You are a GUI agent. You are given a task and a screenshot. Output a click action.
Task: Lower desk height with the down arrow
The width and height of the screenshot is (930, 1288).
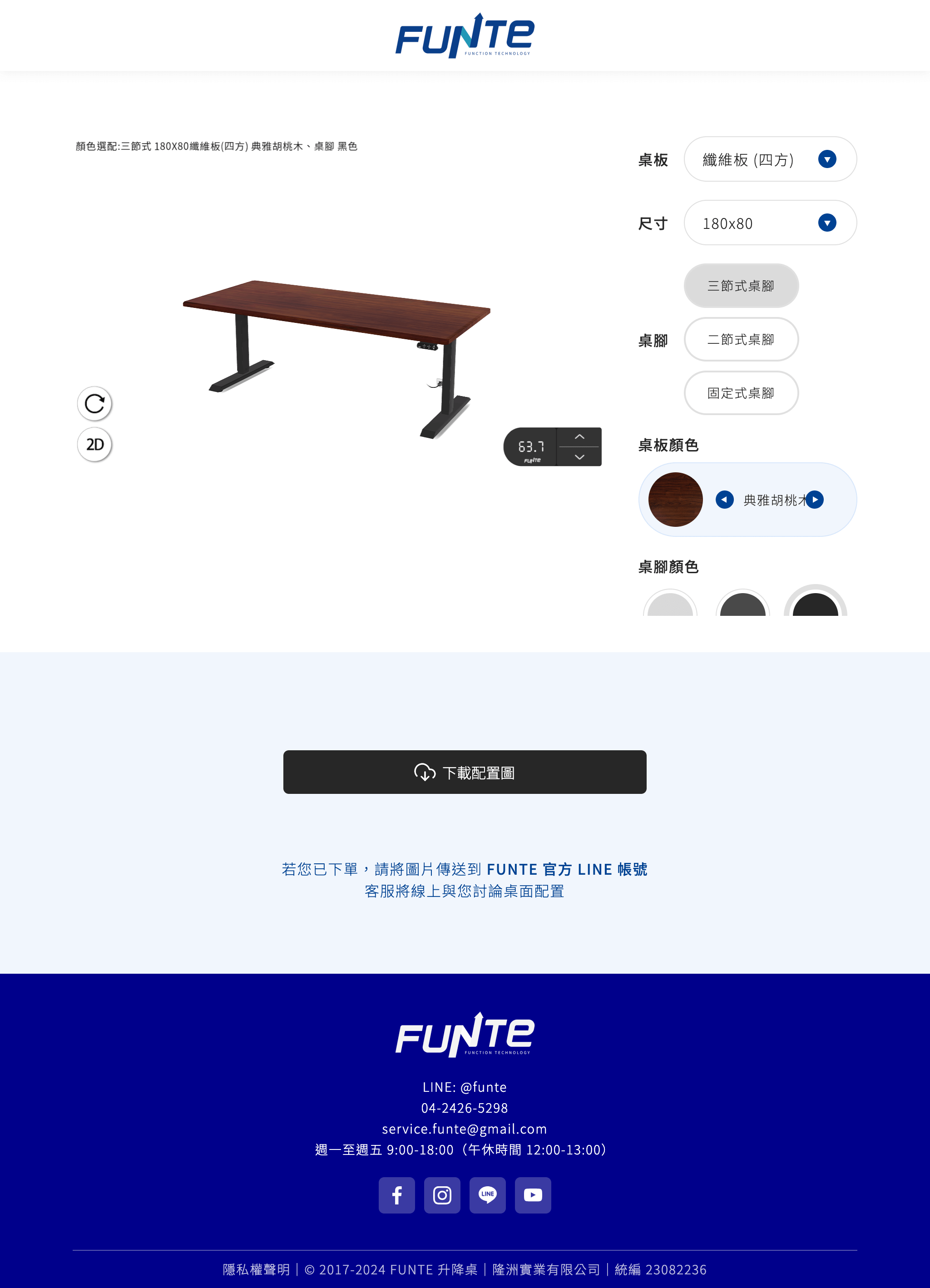[x=579, y=457]
